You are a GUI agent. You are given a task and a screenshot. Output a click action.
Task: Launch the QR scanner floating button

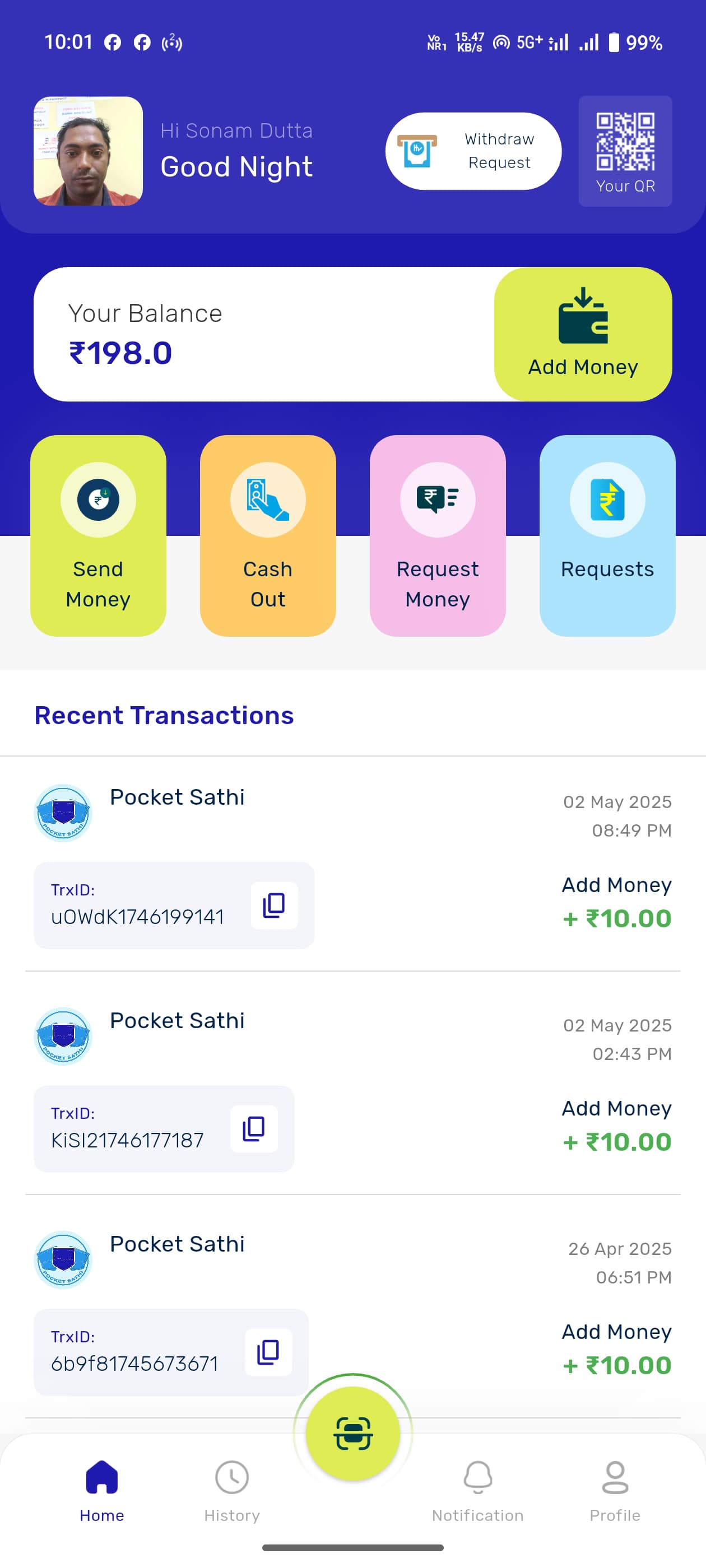pos(352,1434)
